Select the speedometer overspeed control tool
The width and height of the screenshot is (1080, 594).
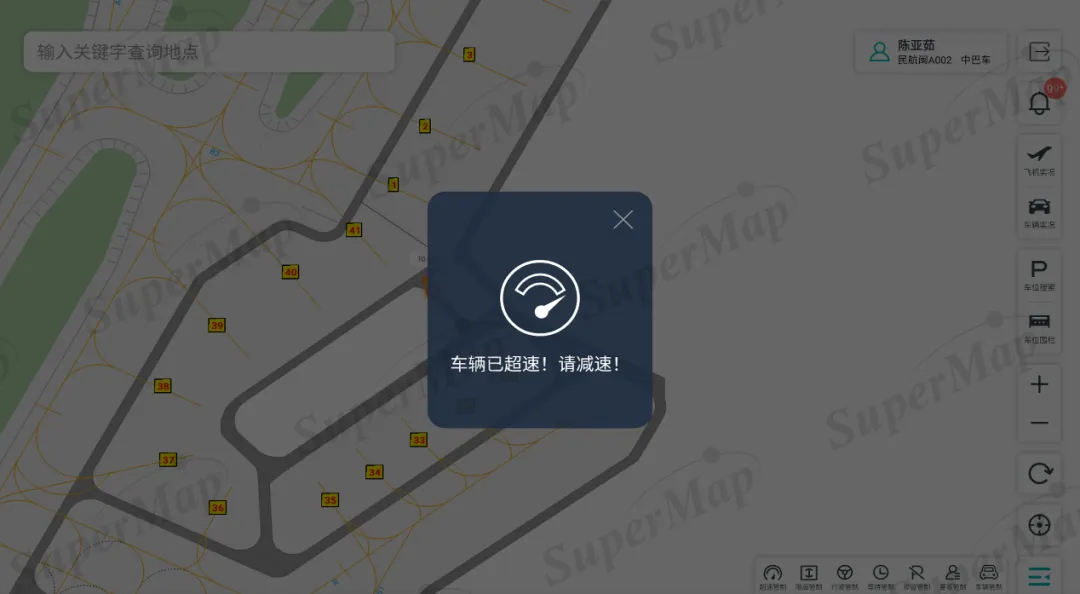pyautogui.click(x=773, y=575)
